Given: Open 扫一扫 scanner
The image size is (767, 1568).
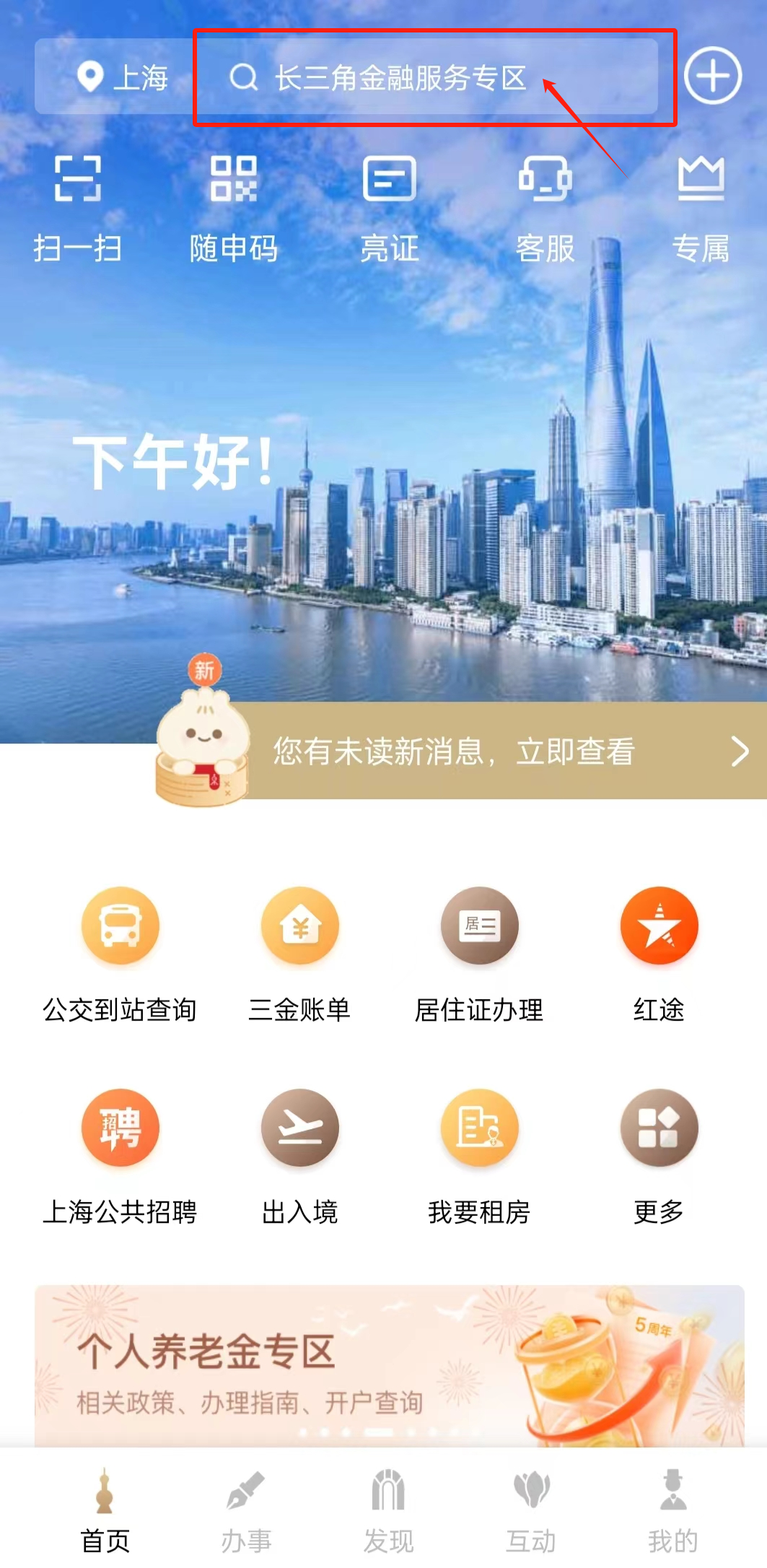Looking at the screenshot, I should point(78,207).
